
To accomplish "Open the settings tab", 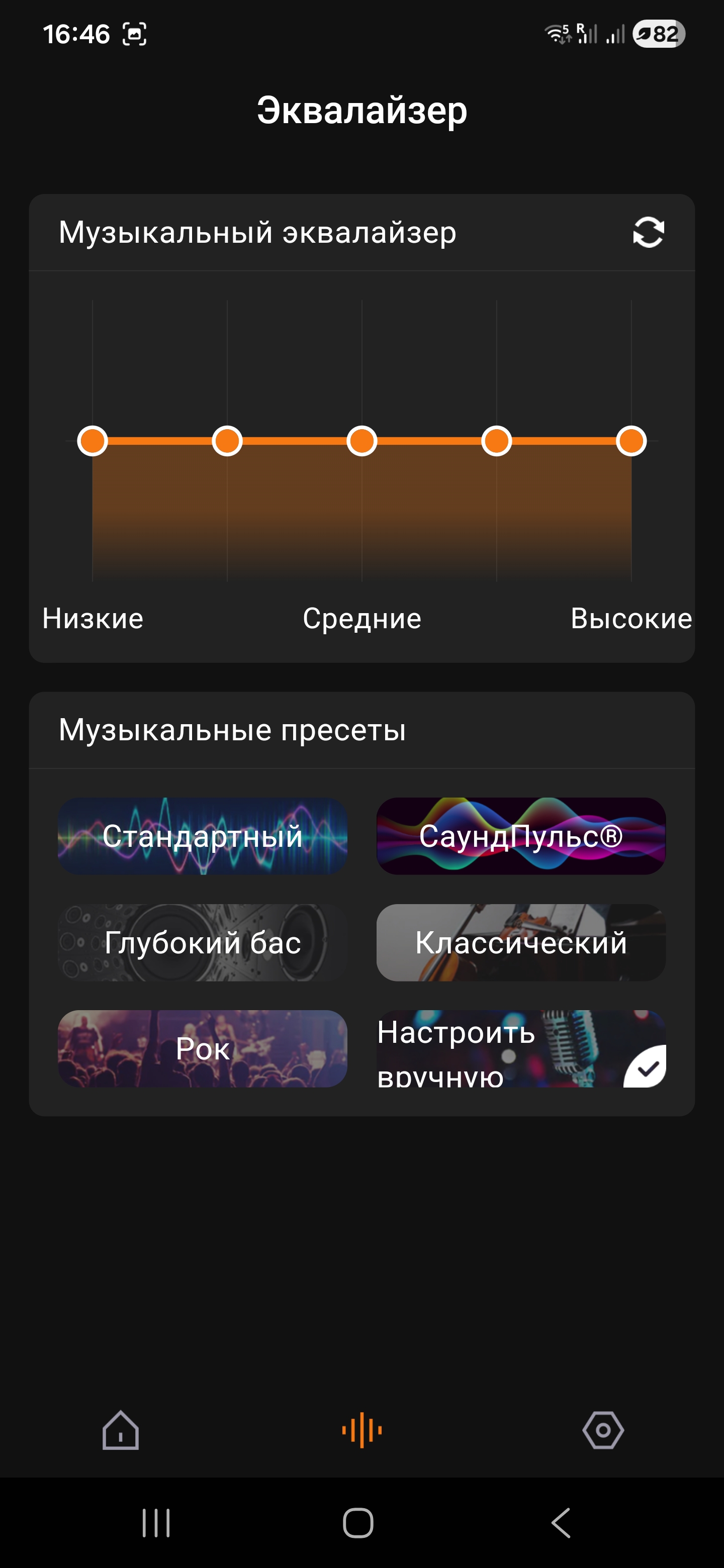I will pos(603,1430).
